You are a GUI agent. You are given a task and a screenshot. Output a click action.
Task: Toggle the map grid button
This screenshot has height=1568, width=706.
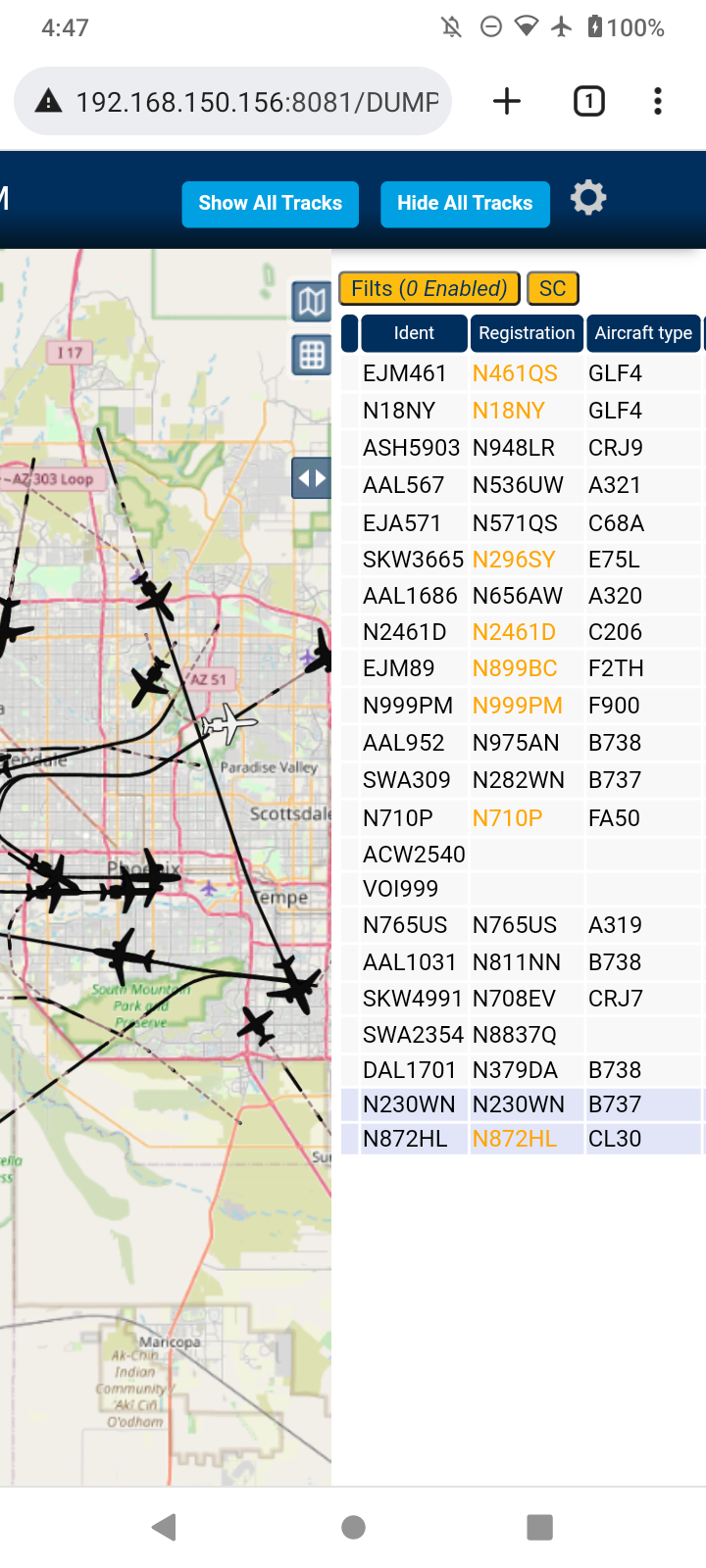click(312, 355)
